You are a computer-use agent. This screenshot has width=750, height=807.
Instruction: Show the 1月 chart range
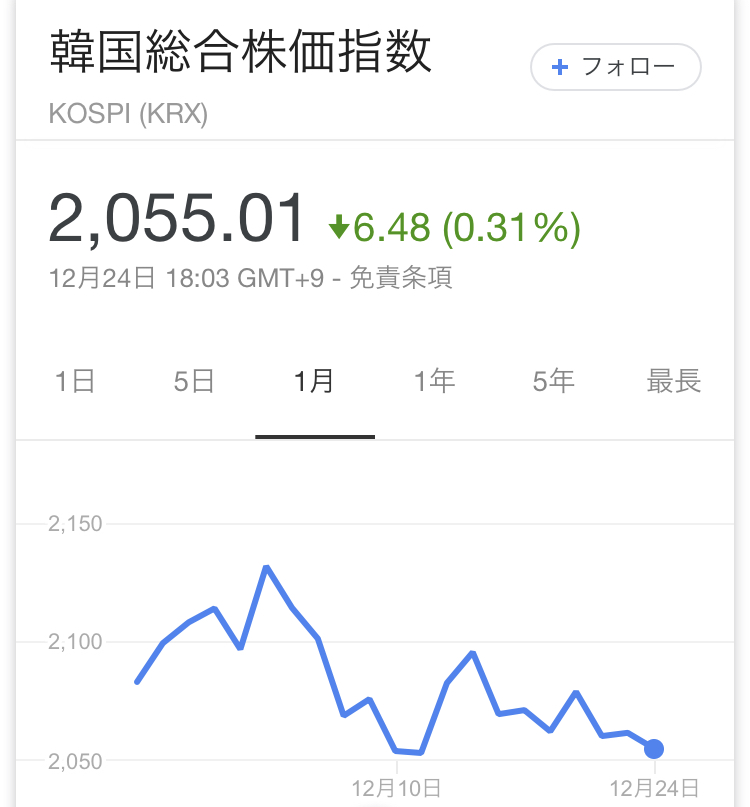coord(314,381)
